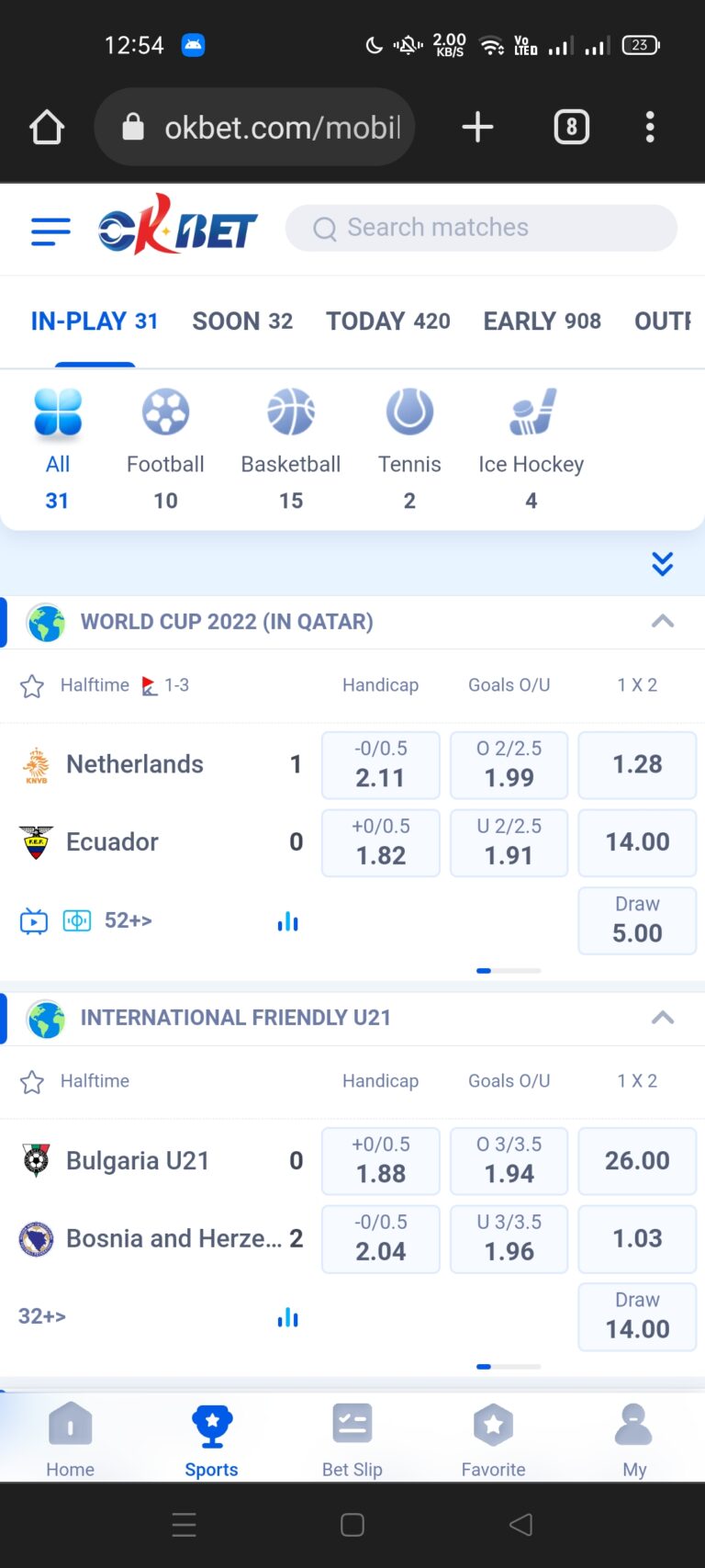Click the search magnifier in the matches search bar

323,227
